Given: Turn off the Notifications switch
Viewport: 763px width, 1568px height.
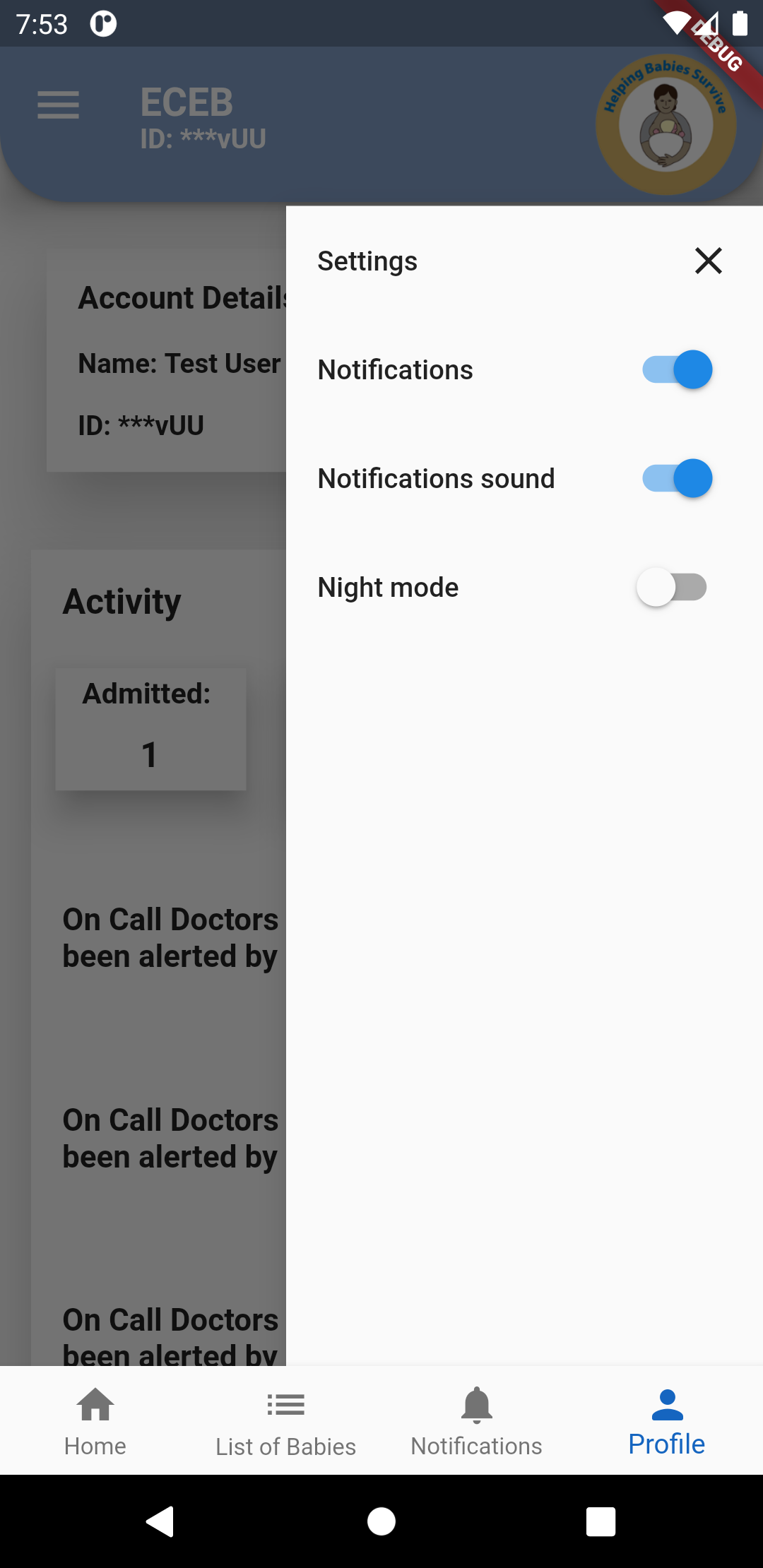Looking at the screenshot, I should 677,369.
